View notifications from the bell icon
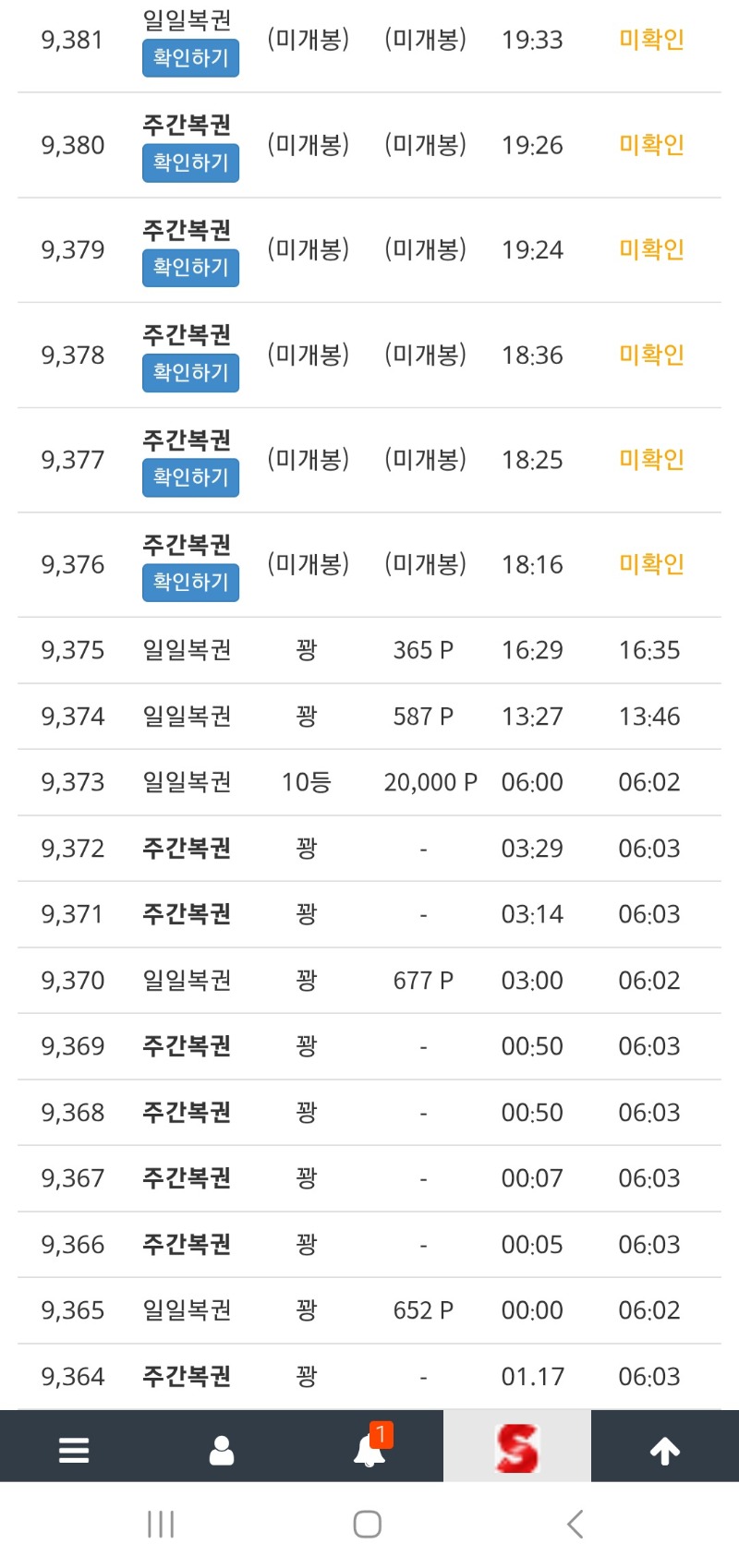Viewport: 739px width, 1568px height. tap(369, 1450)
